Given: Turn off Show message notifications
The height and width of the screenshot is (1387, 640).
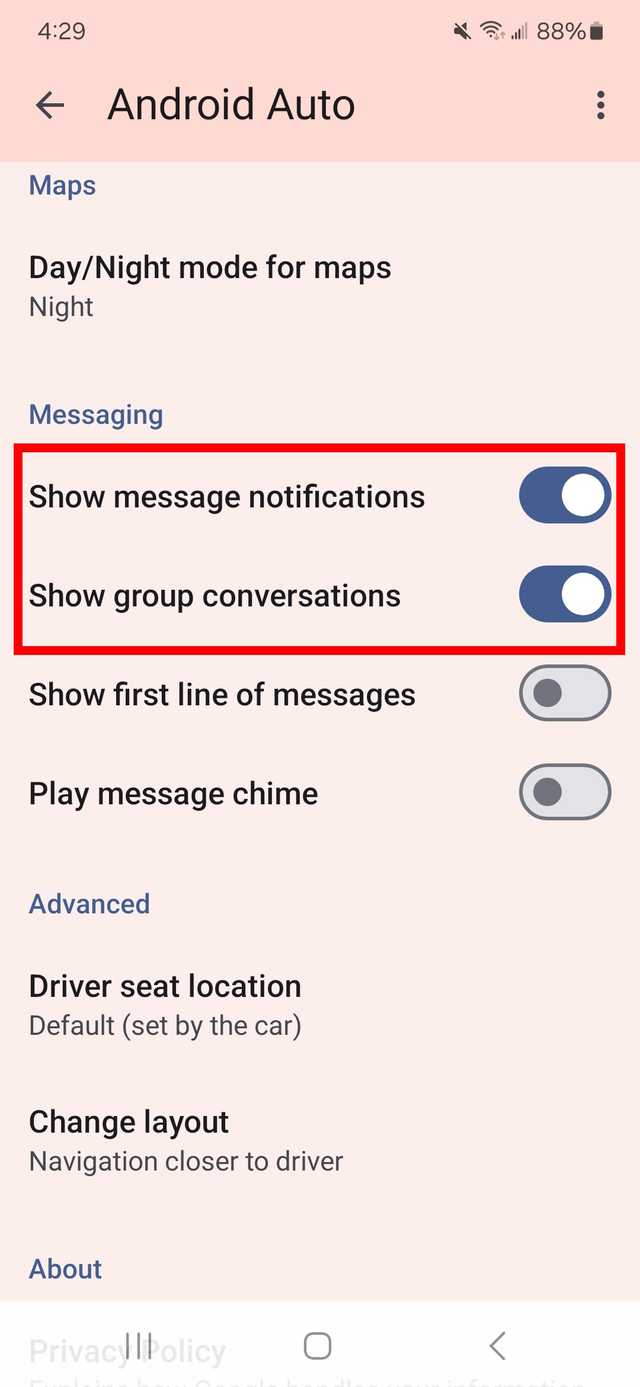Looking at the screenshot, I should click(564, 496).
